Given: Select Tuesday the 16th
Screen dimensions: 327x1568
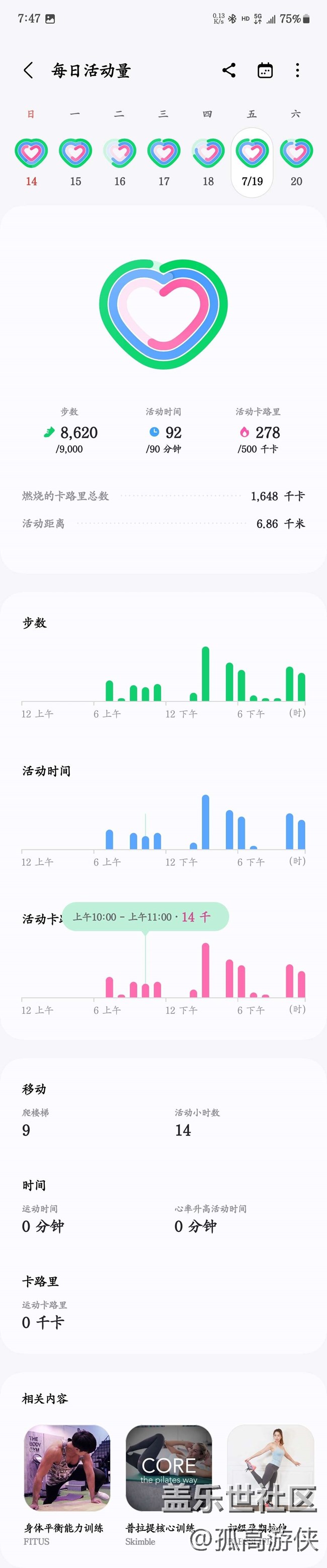Looking at the screenshot, I should point(120,161).
